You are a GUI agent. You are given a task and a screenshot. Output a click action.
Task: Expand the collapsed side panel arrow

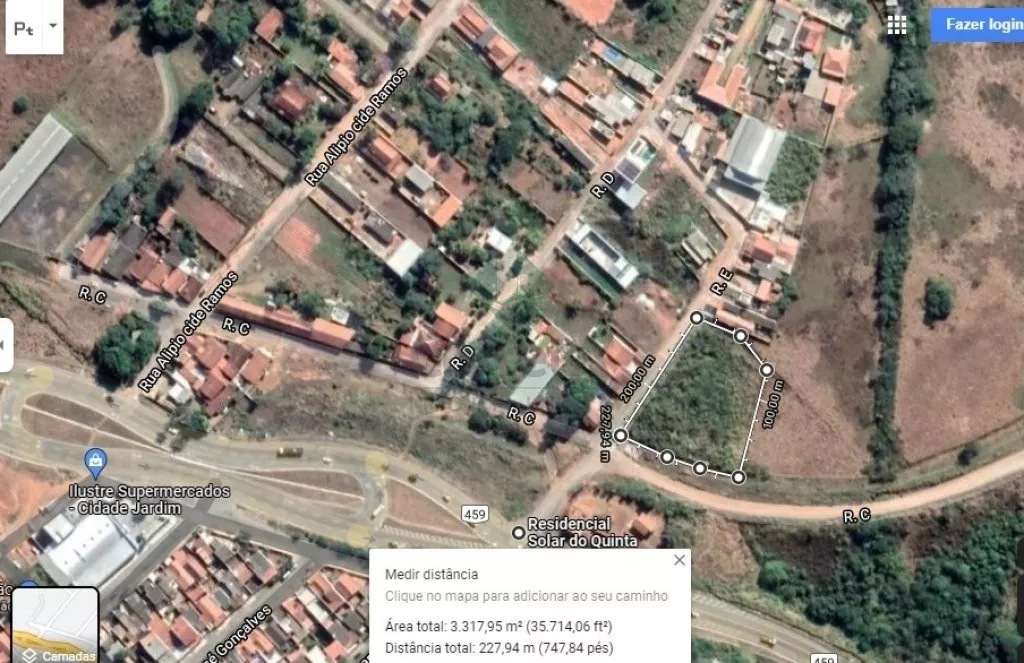click(x=5, y=345)
